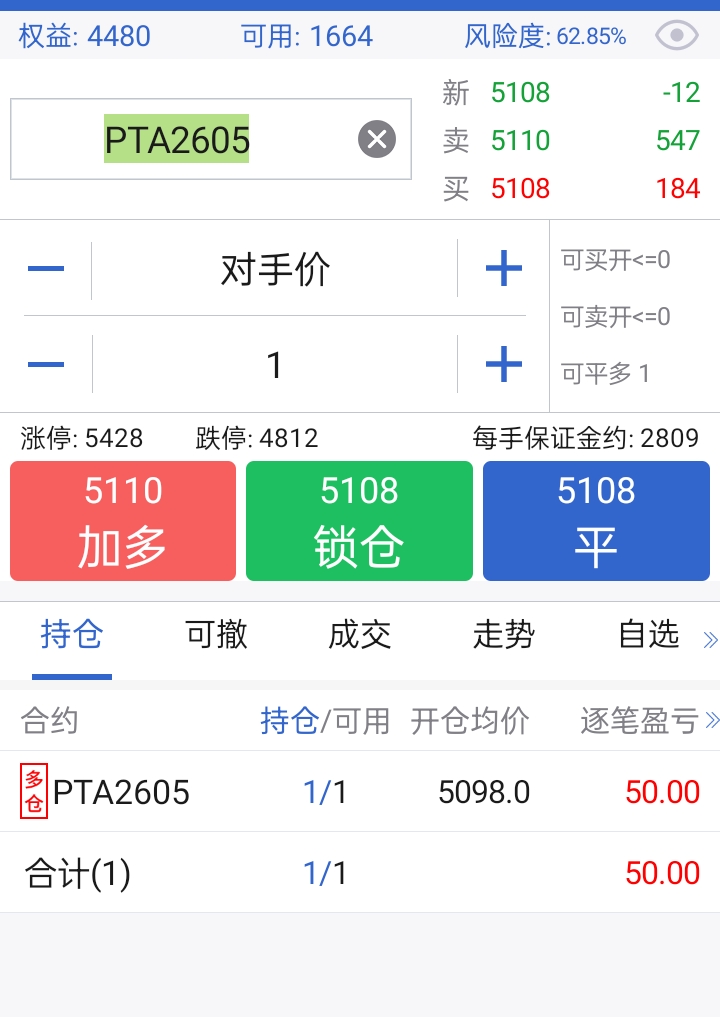Open more tabs via the double chevron
Viewport: 720px width, 1017px height.
[x=709, y=638]
